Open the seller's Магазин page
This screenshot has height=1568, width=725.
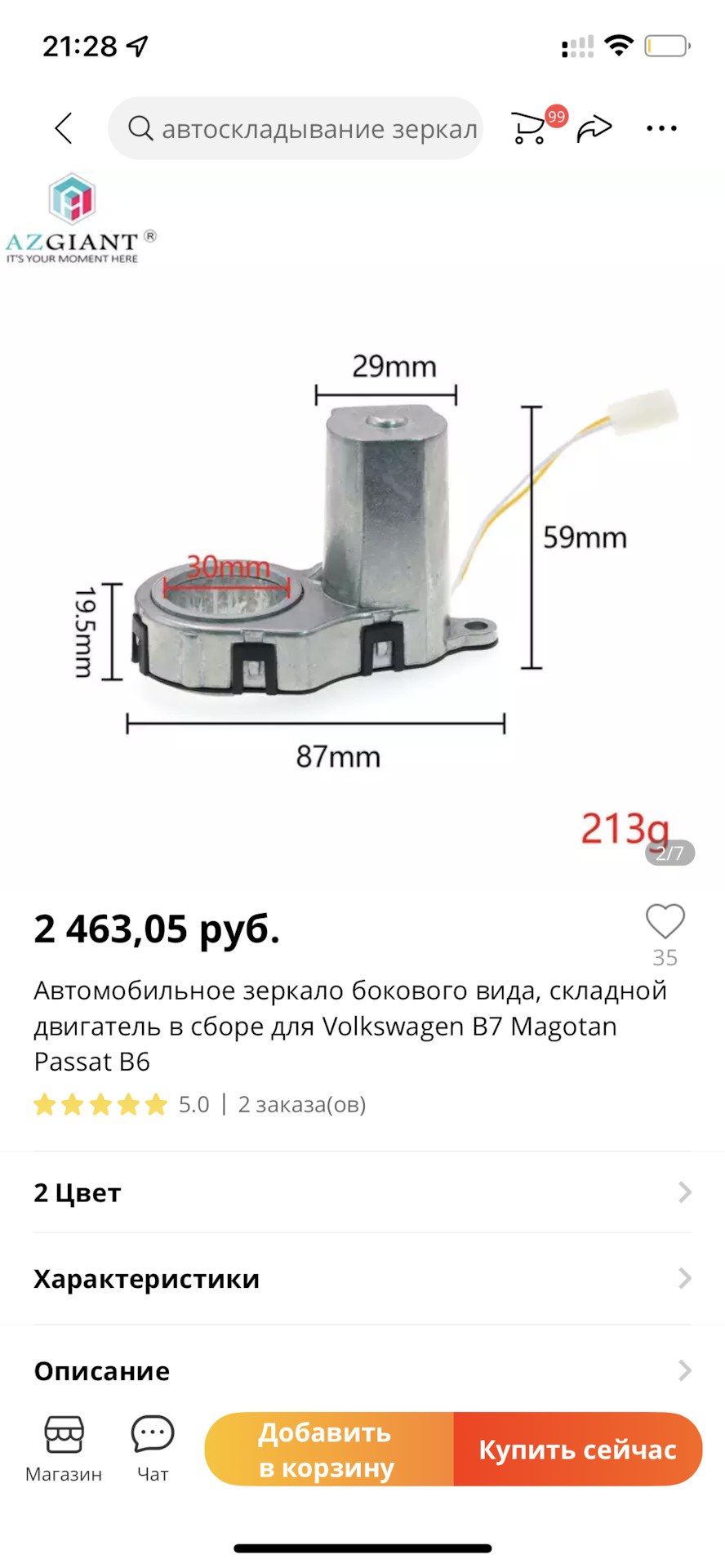[x=64, y=1450]
